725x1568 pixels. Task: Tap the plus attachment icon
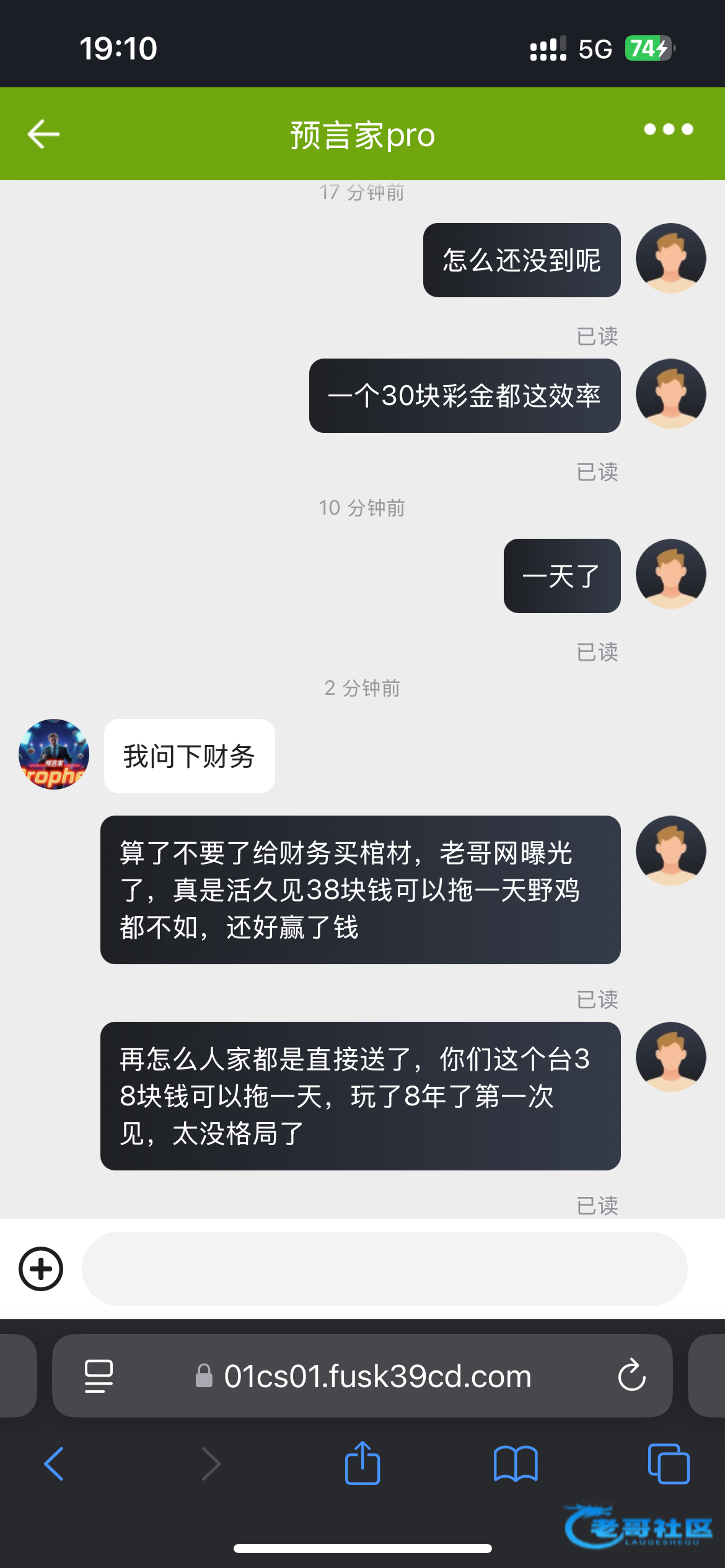click(41, 1269)
